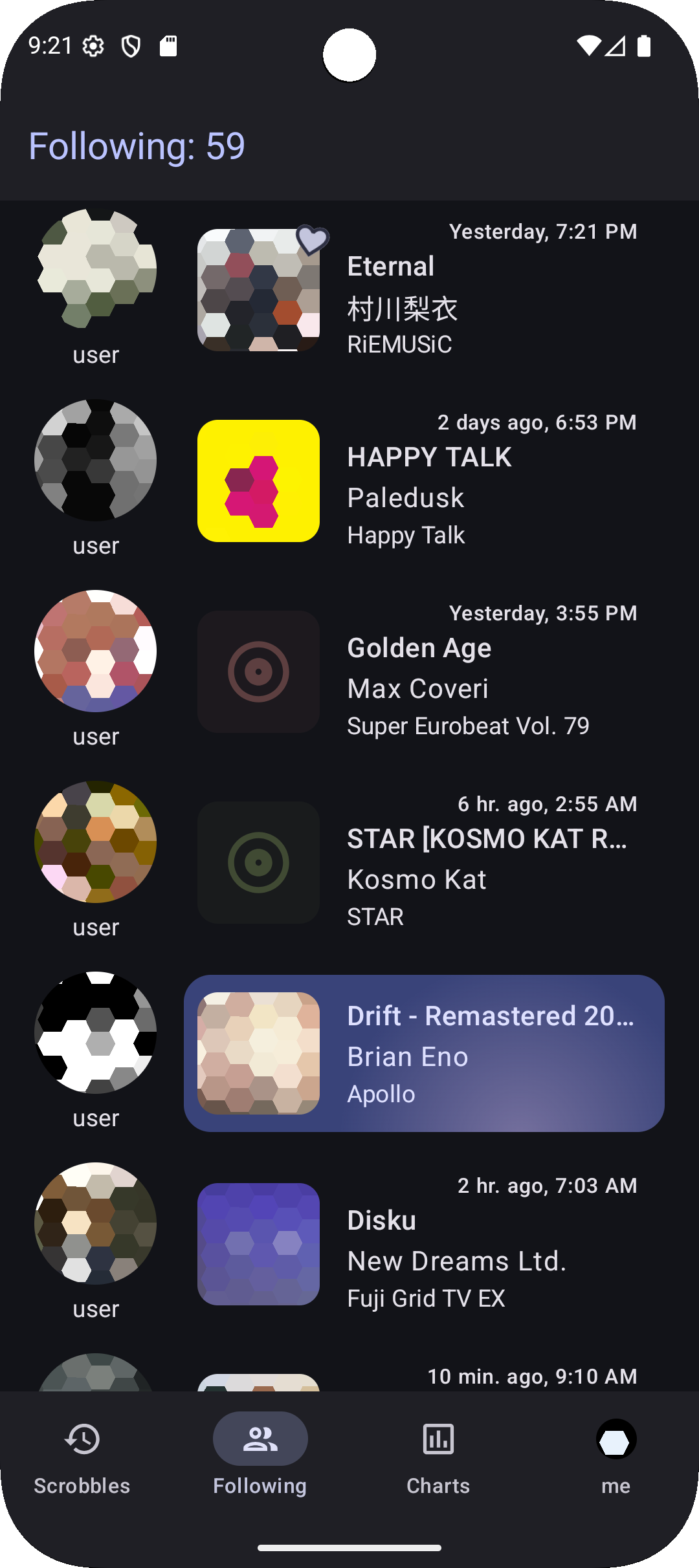View the user who played STAR
Screen dimensions: 699x1568
(x=96, y=860)
